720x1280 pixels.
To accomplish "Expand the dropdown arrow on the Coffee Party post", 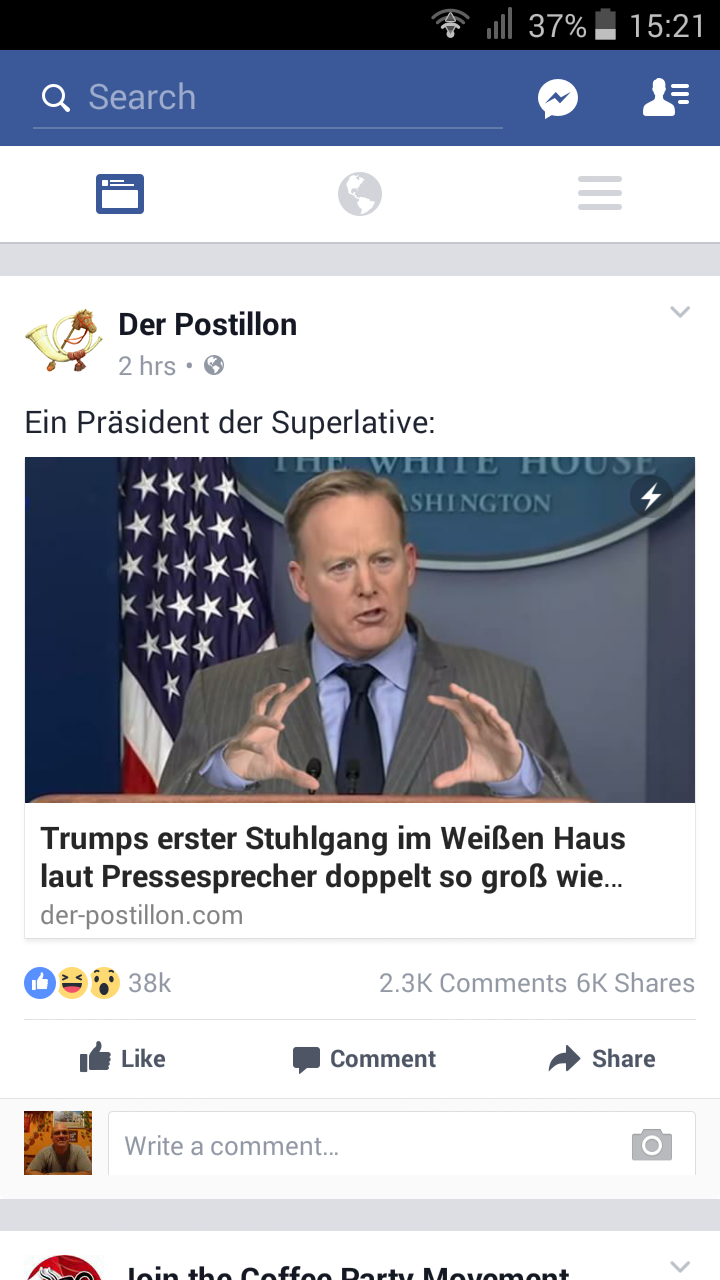I will click(680, 1266).
